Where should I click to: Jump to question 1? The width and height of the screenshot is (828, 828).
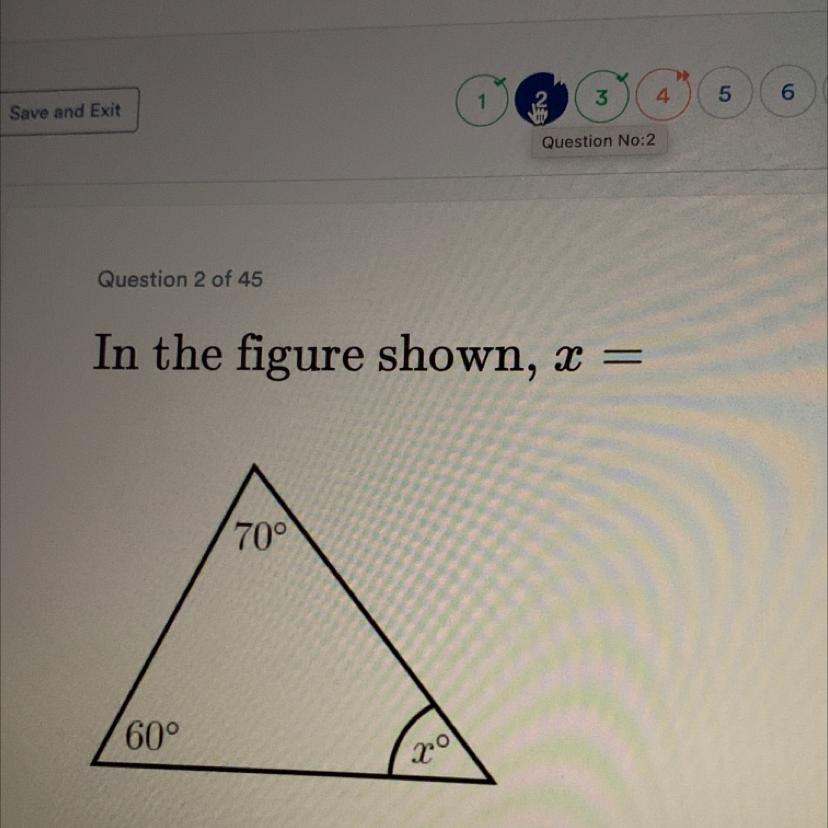pyautogui.click(x=481, y=101)
